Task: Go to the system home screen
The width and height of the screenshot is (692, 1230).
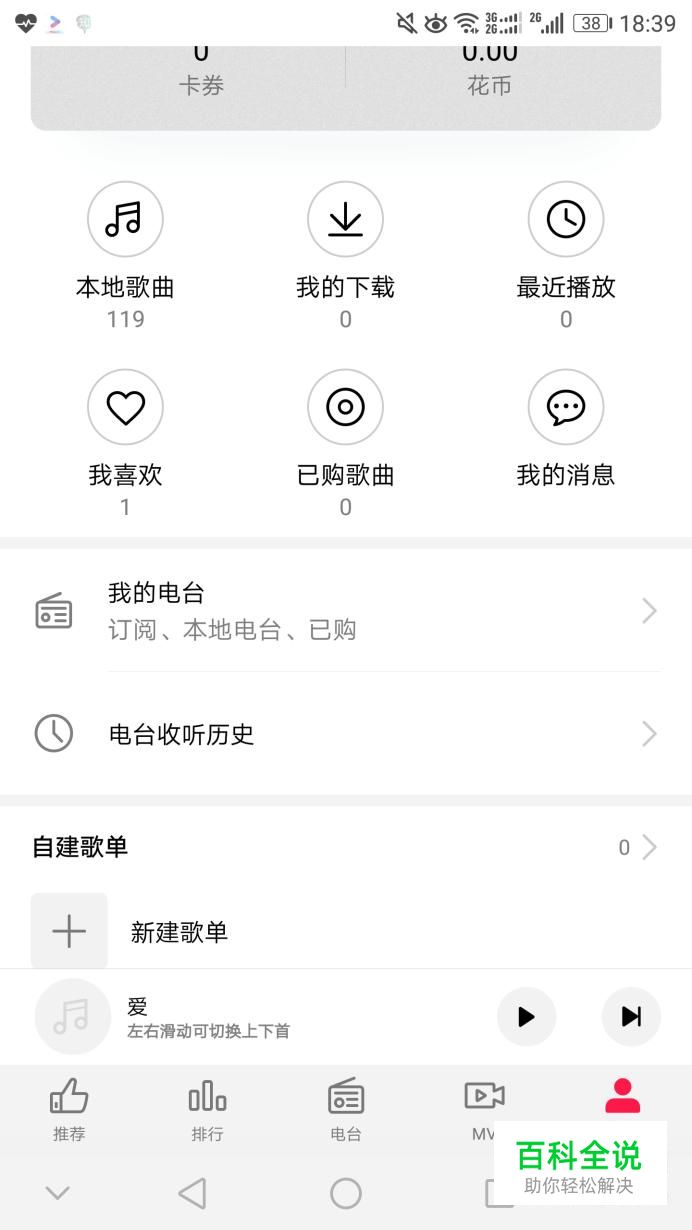Action: (x=346, y=1193)
